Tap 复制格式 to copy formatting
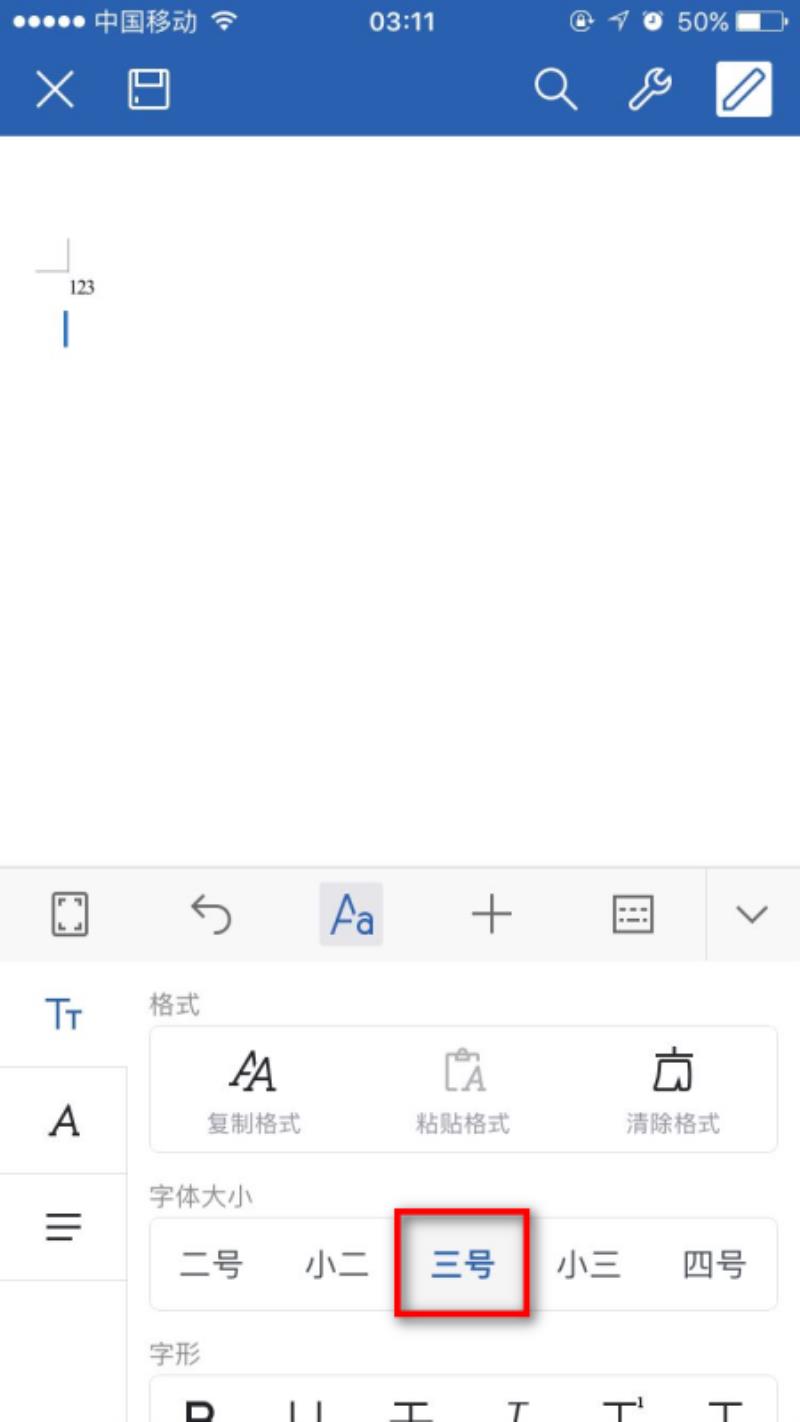Viewport: 800px width, 1422px height. coord(254,1090)
